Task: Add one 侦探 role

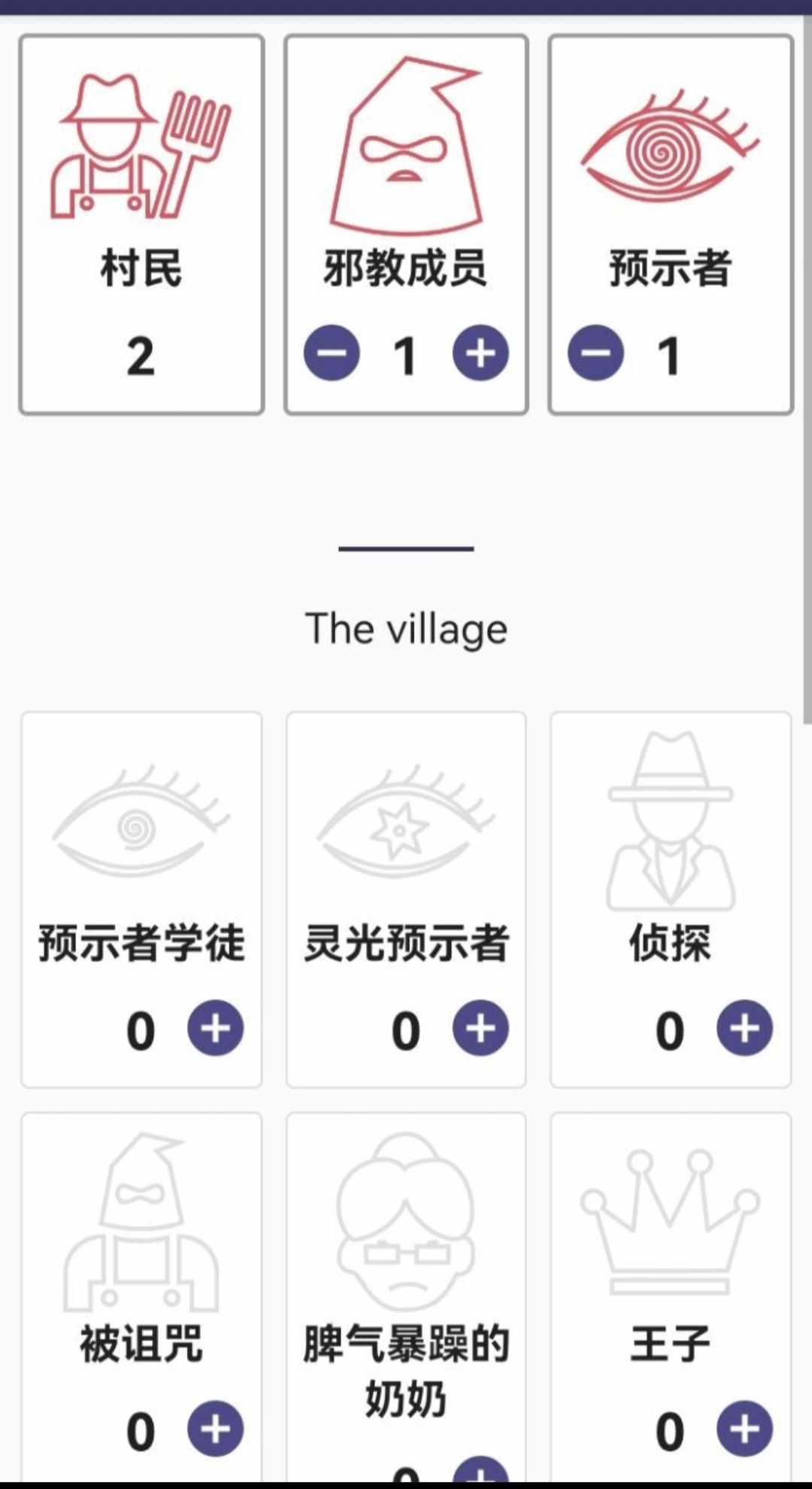Action: tap(744, 1028)
